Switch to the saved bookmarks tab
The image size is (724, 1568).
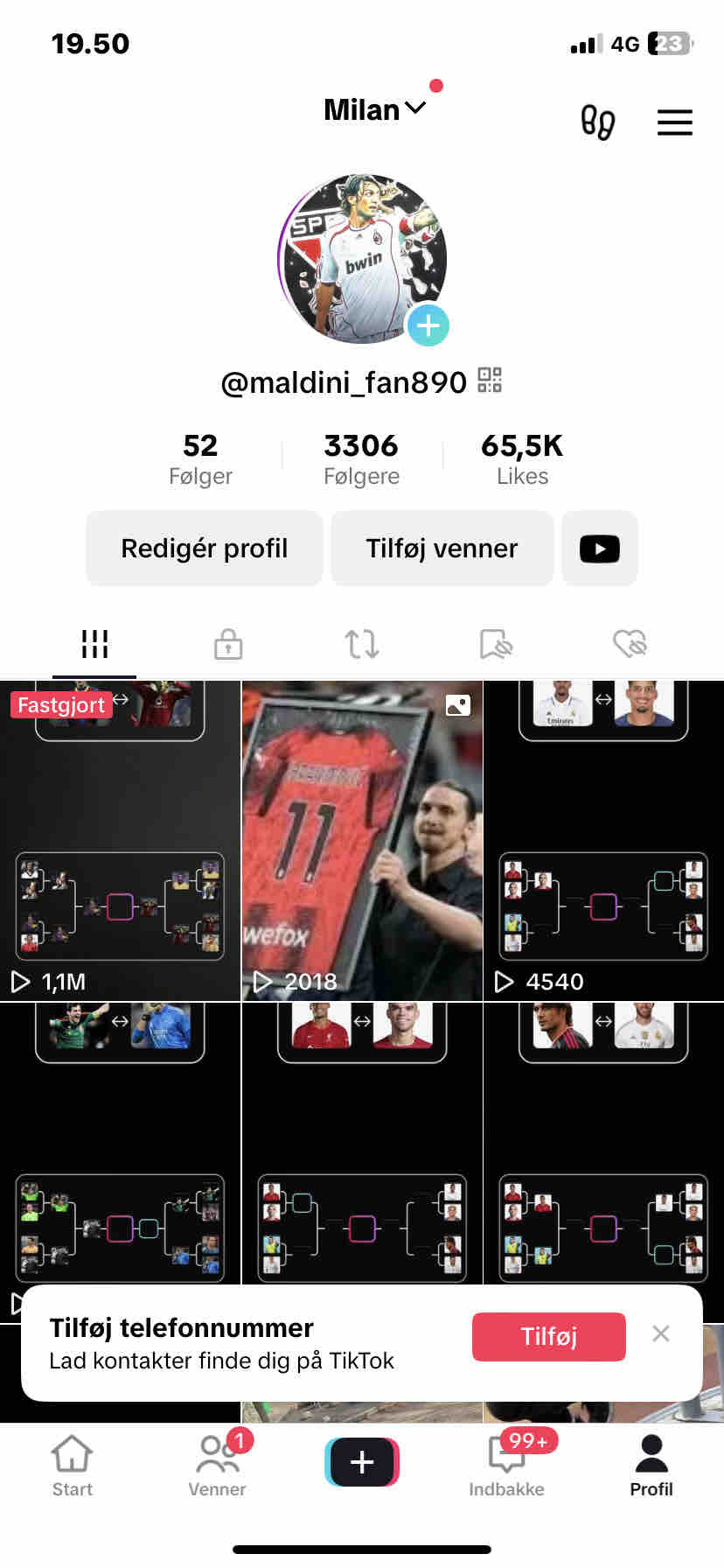click(x=496, y=644)
